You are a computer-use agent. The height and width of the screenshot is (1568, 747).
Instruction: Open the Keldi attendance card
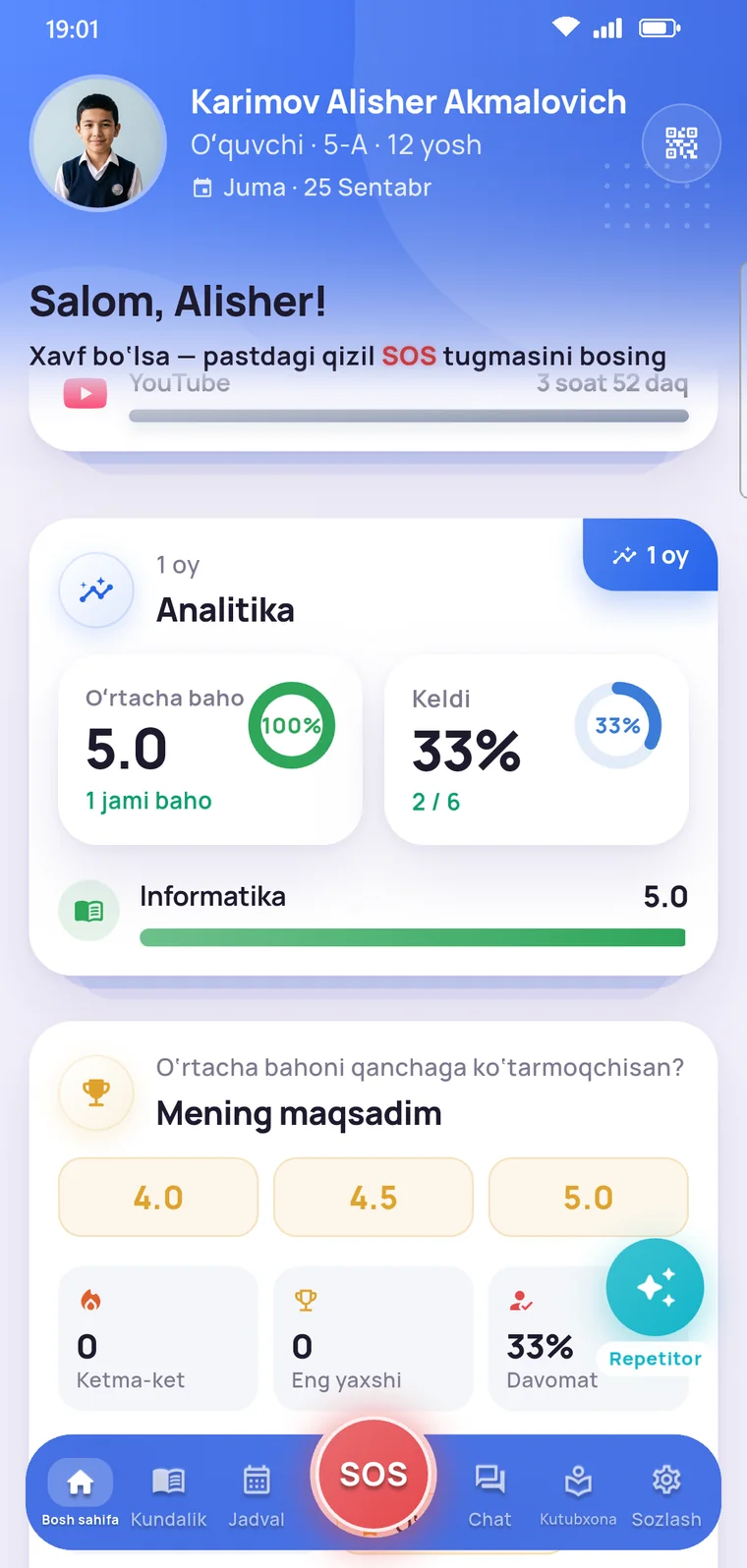tap(537, 751)
